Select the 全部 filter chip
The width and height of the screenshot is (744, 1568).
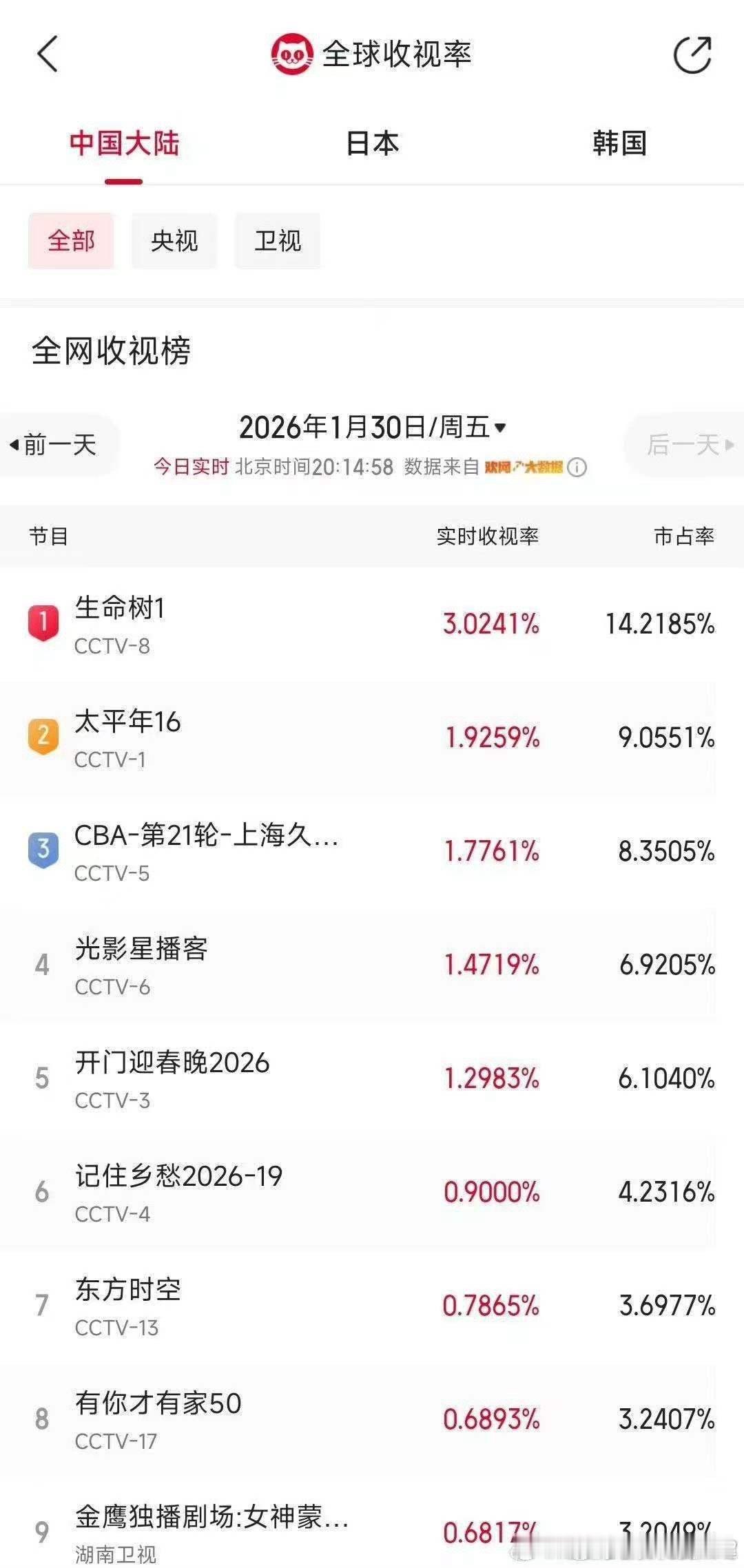pos(71,242)
